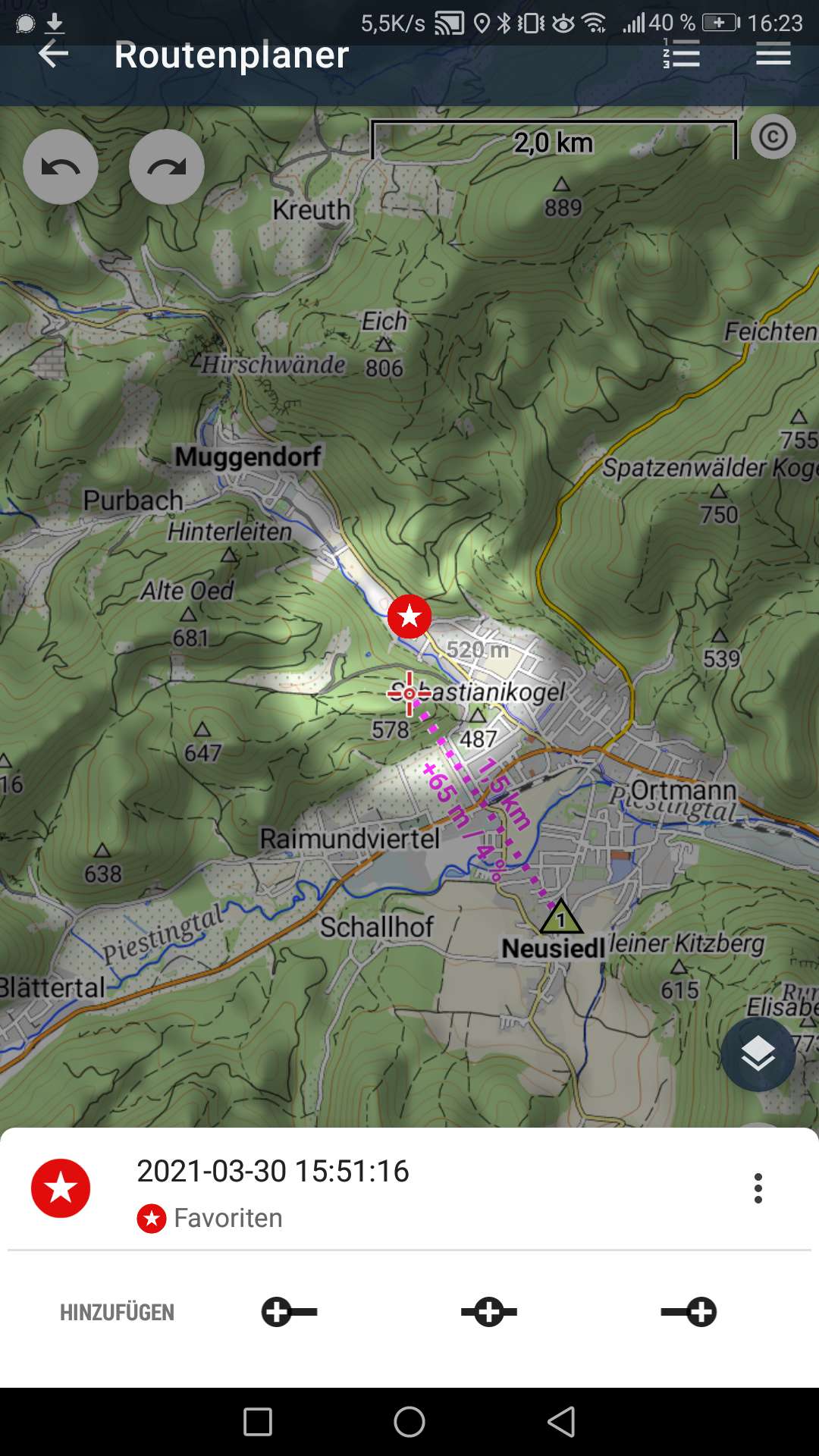Add the point at route start

point(289,1312)
